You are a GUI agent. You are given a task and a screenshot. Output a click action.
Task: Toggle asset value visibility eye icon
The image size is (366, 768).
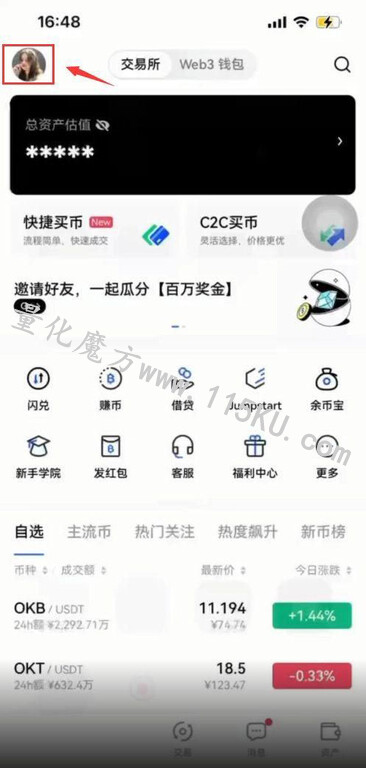tap(102, 125)
